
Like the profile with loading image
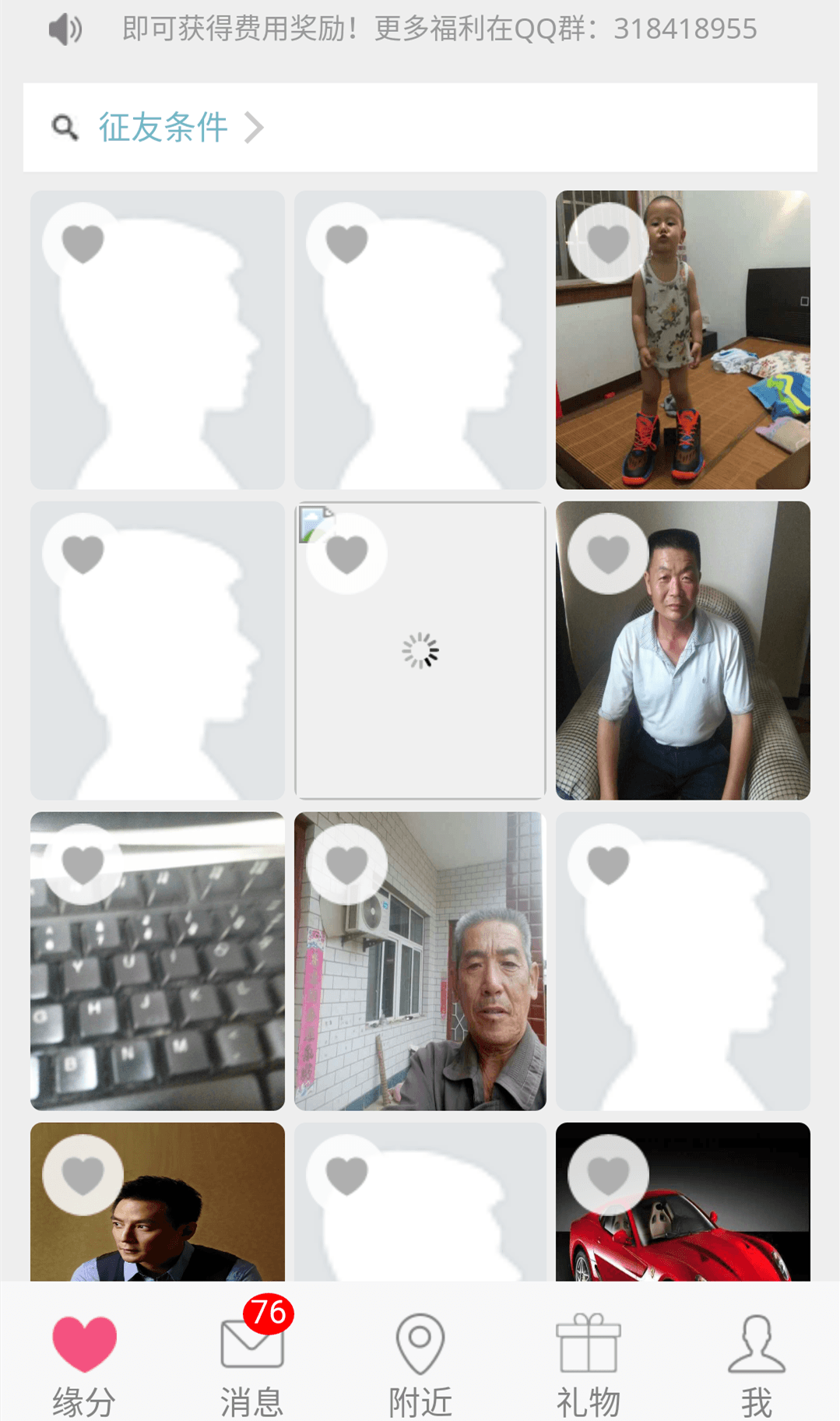click(346, 554)
